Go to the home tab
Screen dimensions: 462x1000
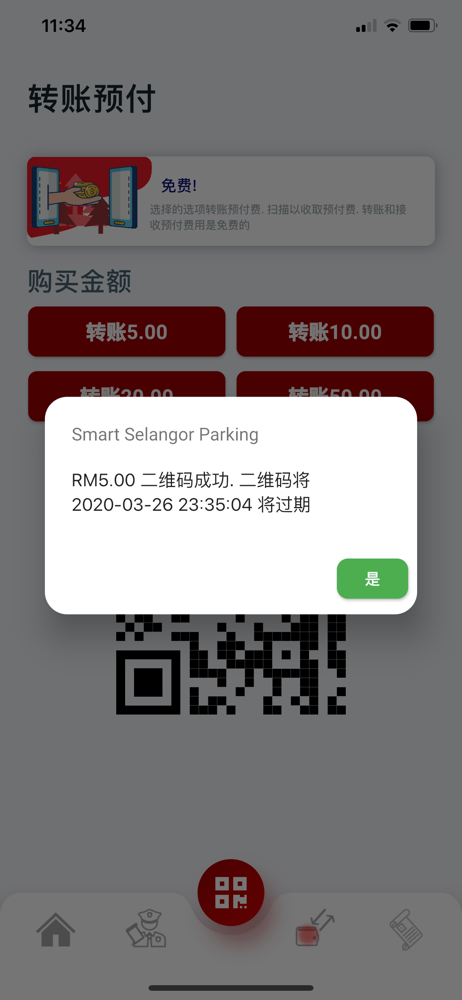pyautogui.click(x=56, y=930)
